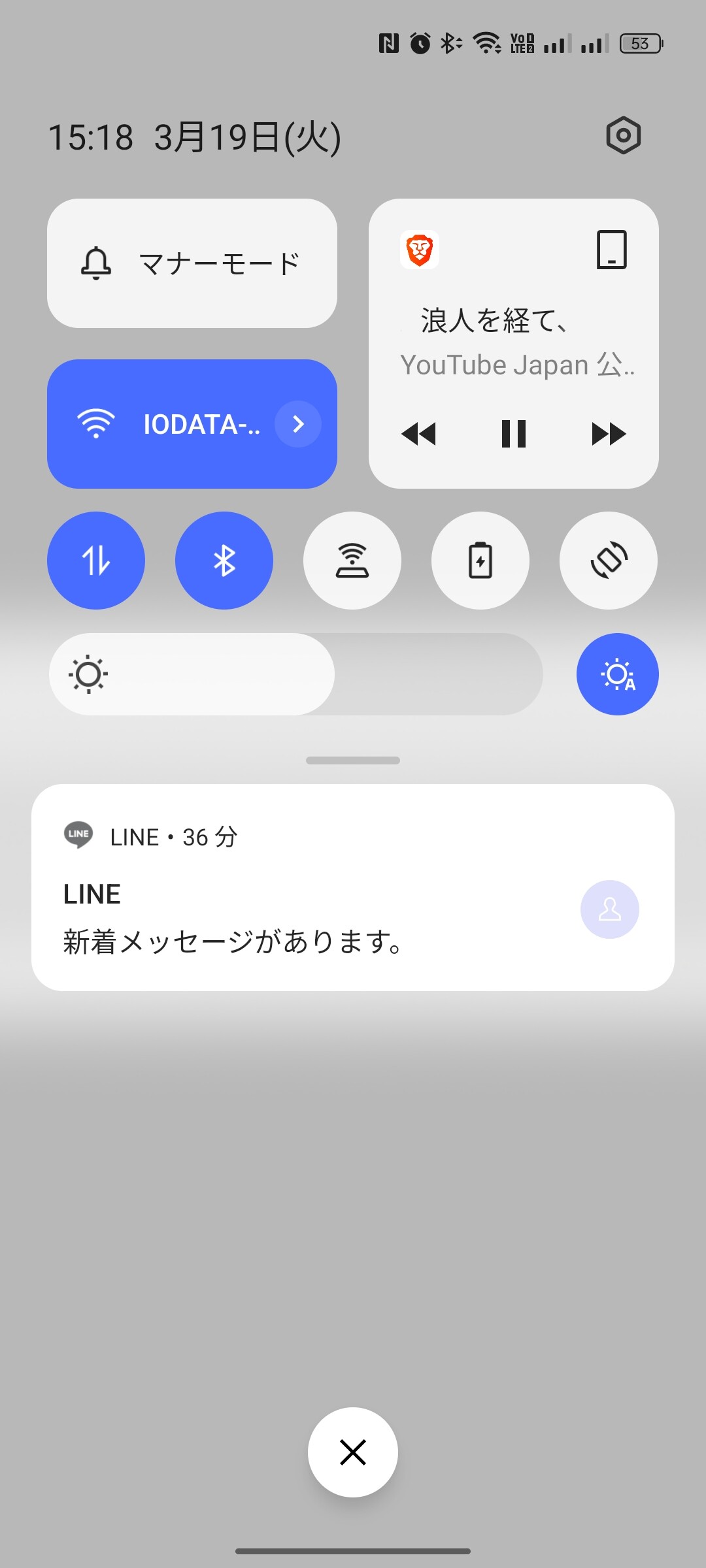Set brightness using the slider

point(296,674)
